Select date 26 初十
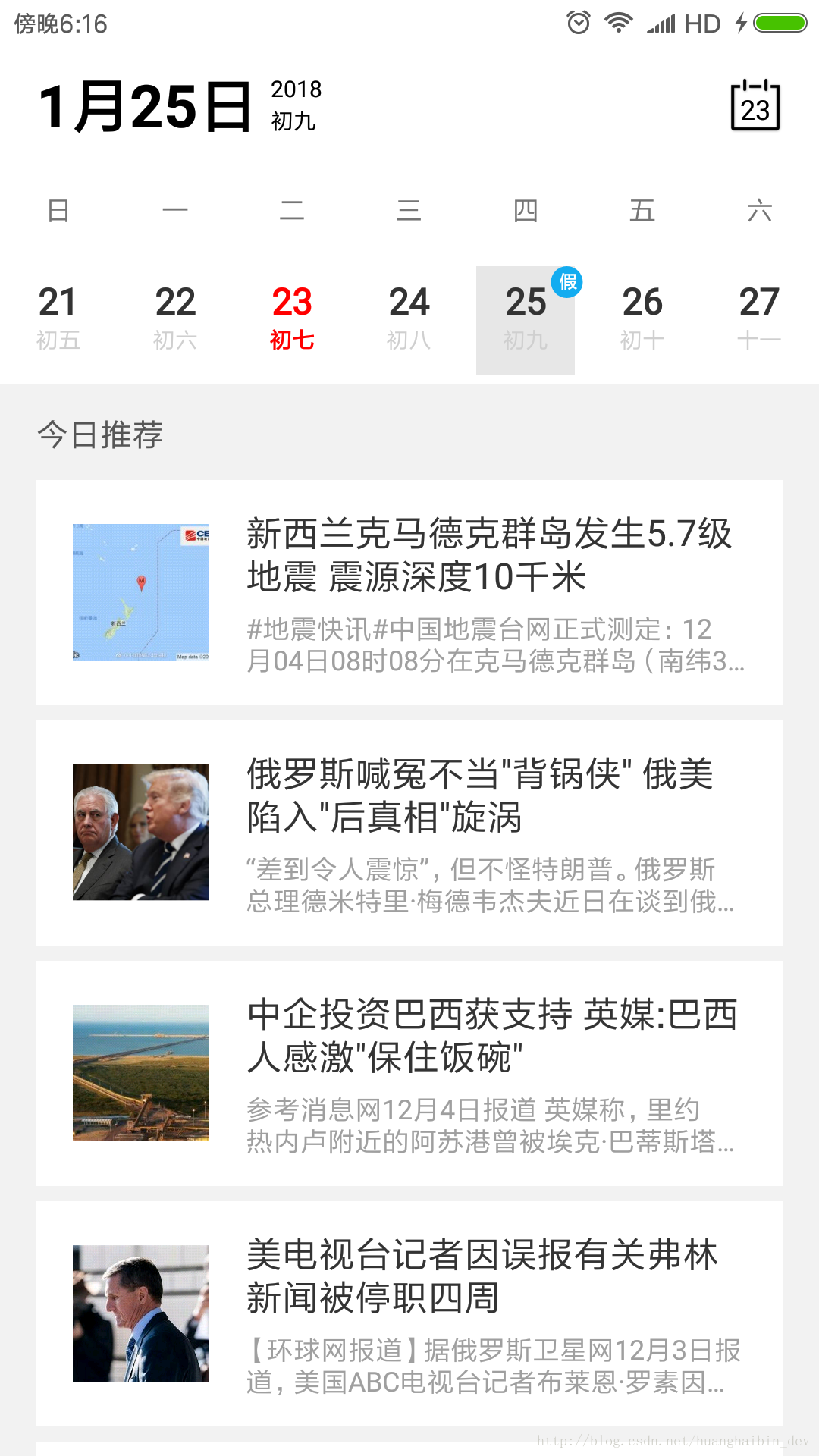 pos(642,320)
